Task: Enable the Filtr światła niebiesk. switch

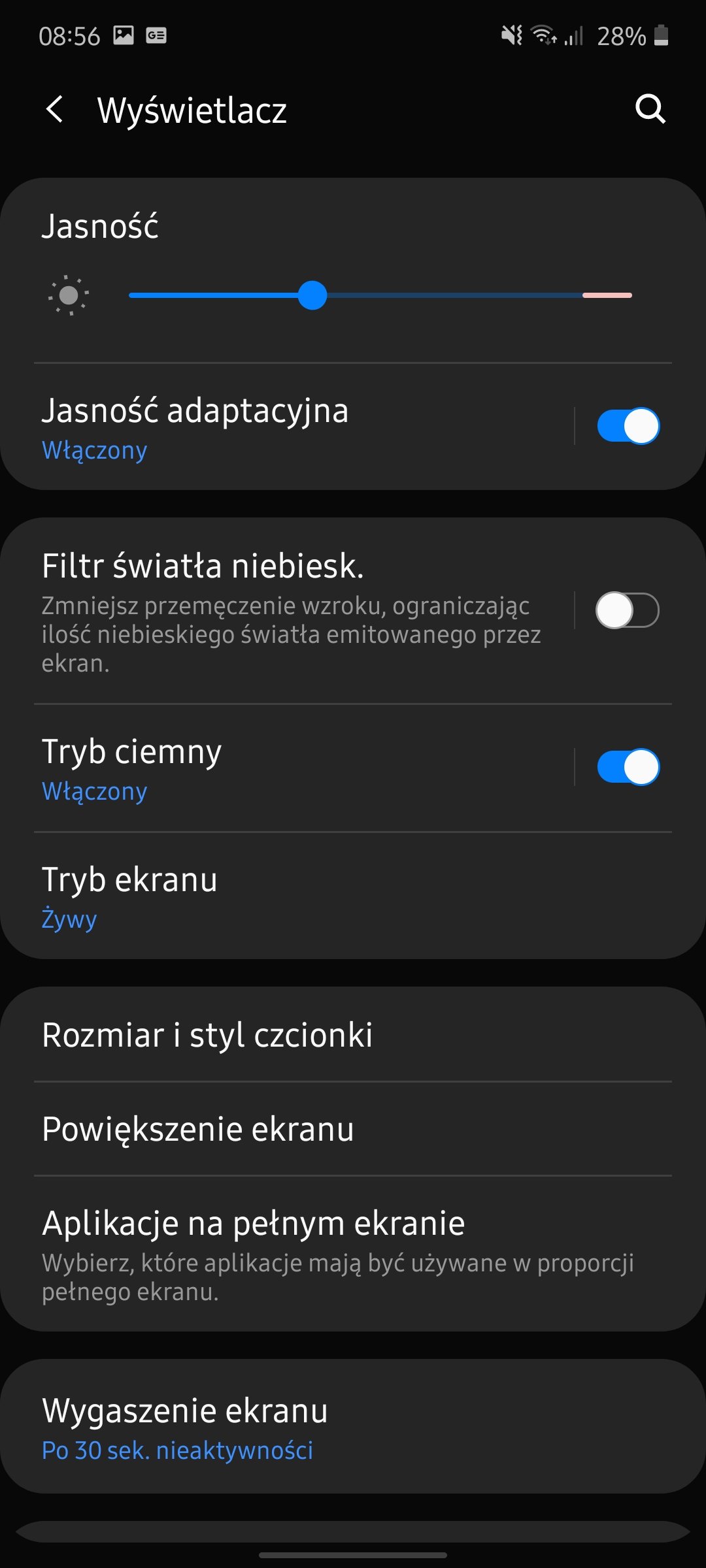Action: point(628,610)
